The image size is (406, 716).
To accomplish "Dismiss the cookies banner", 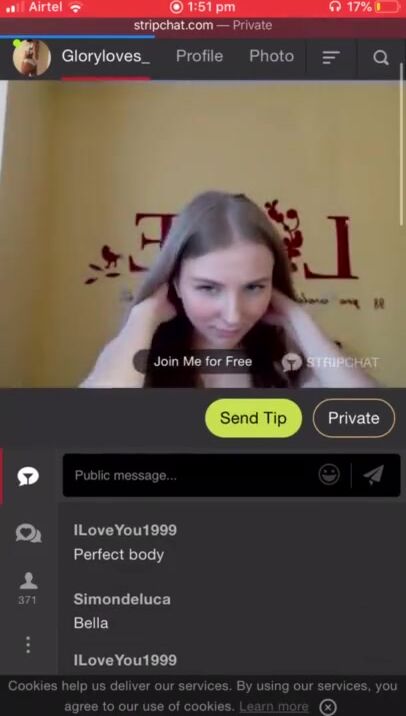I will (328, 707).
